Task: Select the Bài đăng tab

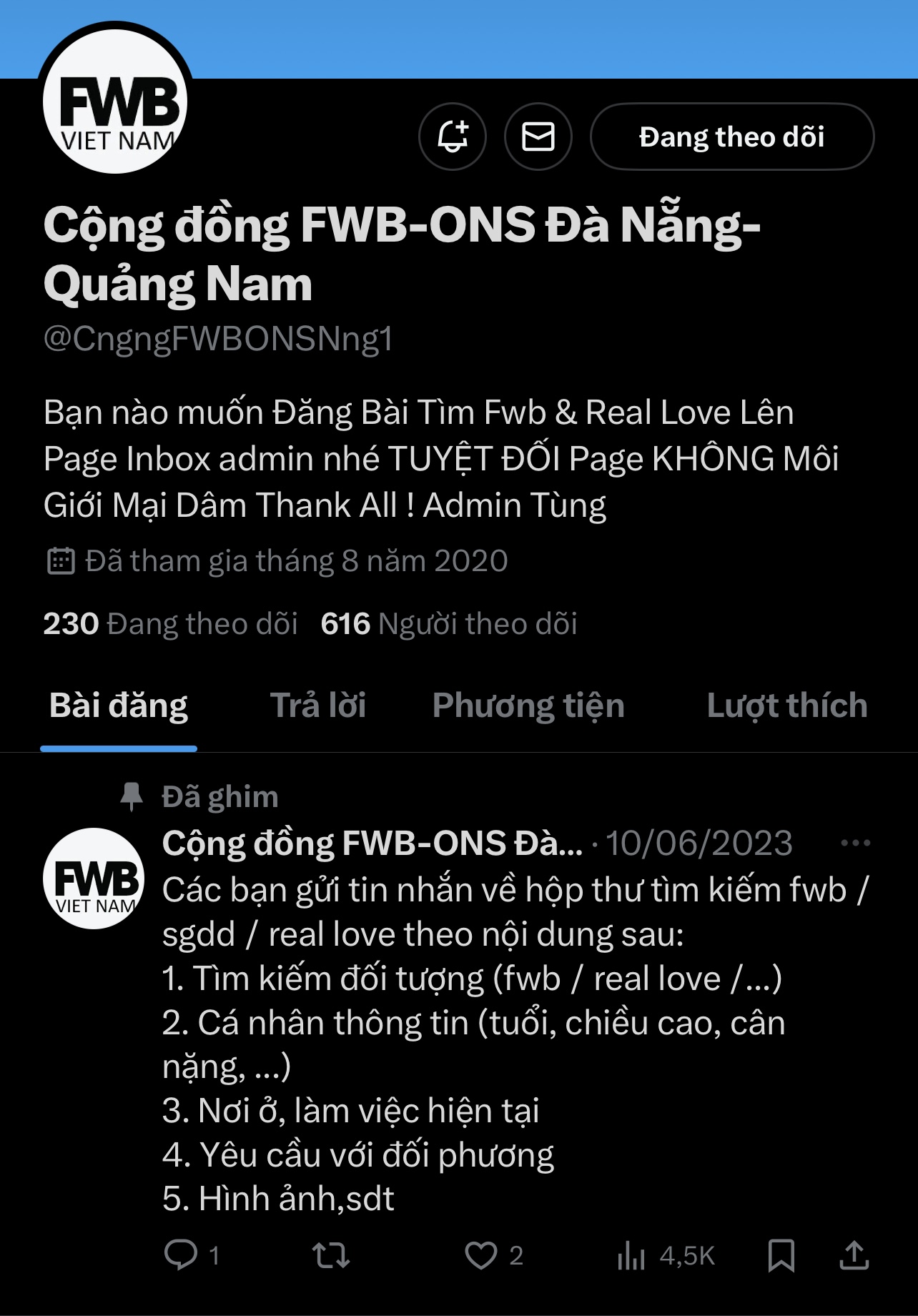Action: pyautogui.click(x=119, y=706)
